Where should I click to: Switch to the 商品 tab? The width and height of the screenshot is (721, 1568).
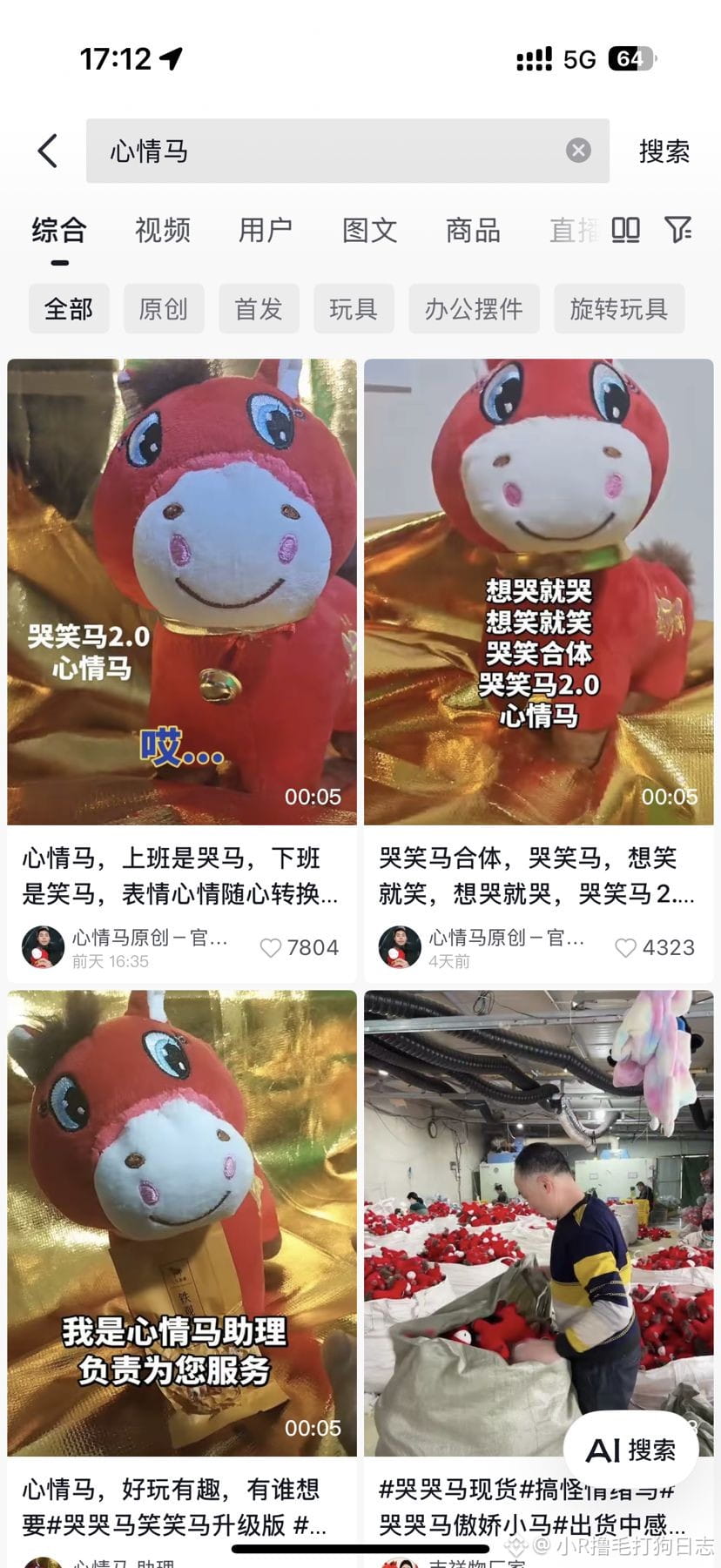473,230
